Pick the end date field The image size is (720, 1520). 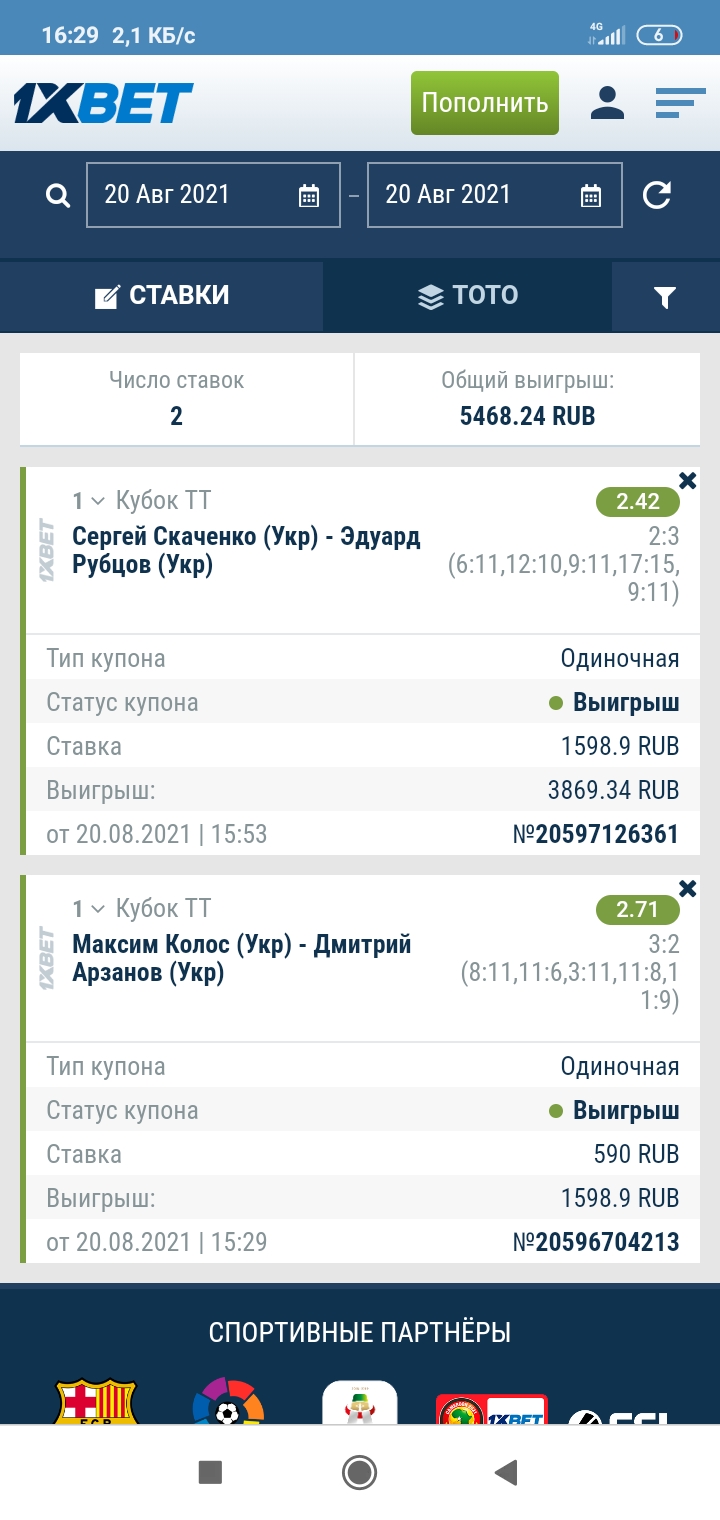[495, 195]
